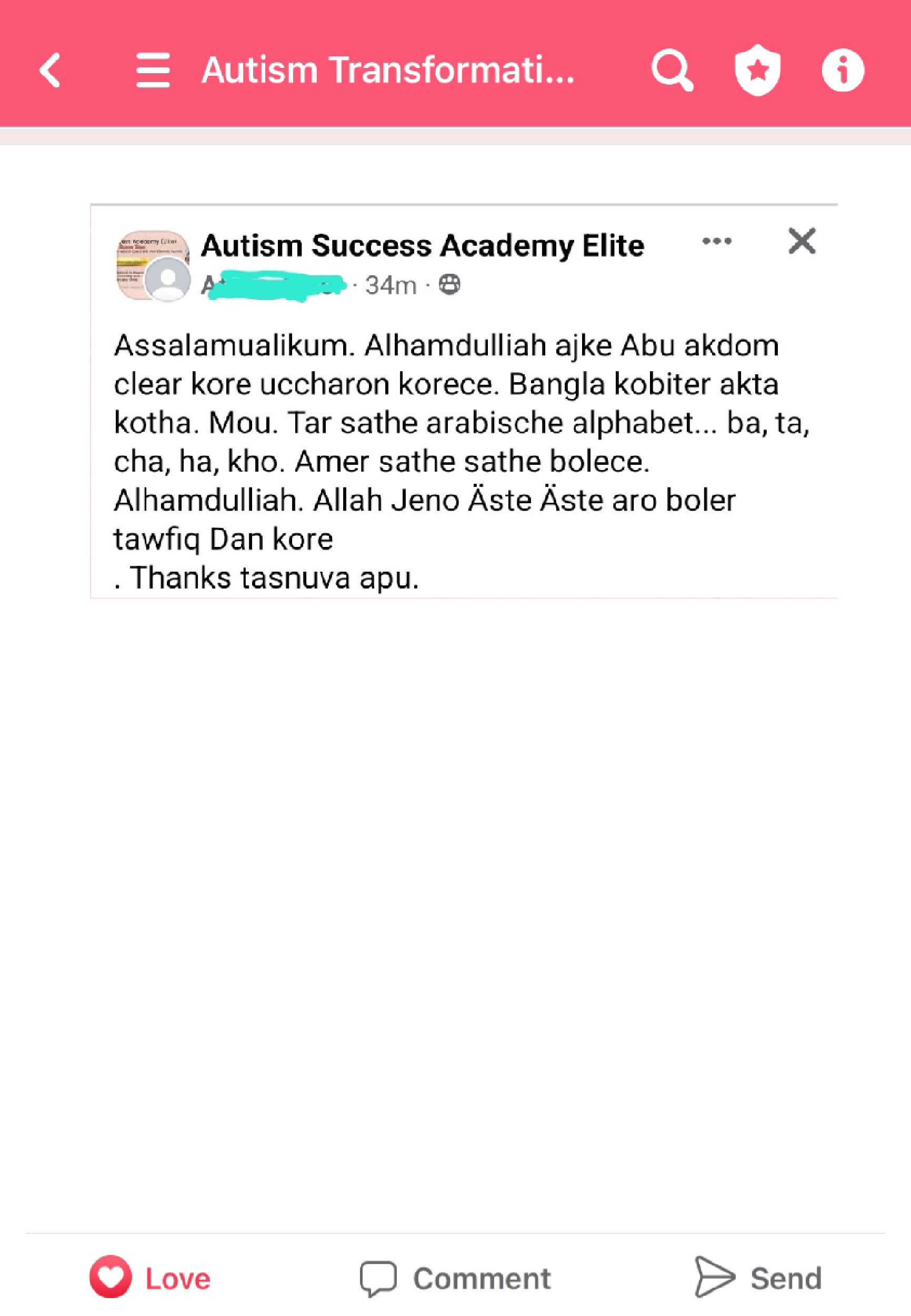
Task: Dismiss the post with the X
Action: tap(802, 241)
